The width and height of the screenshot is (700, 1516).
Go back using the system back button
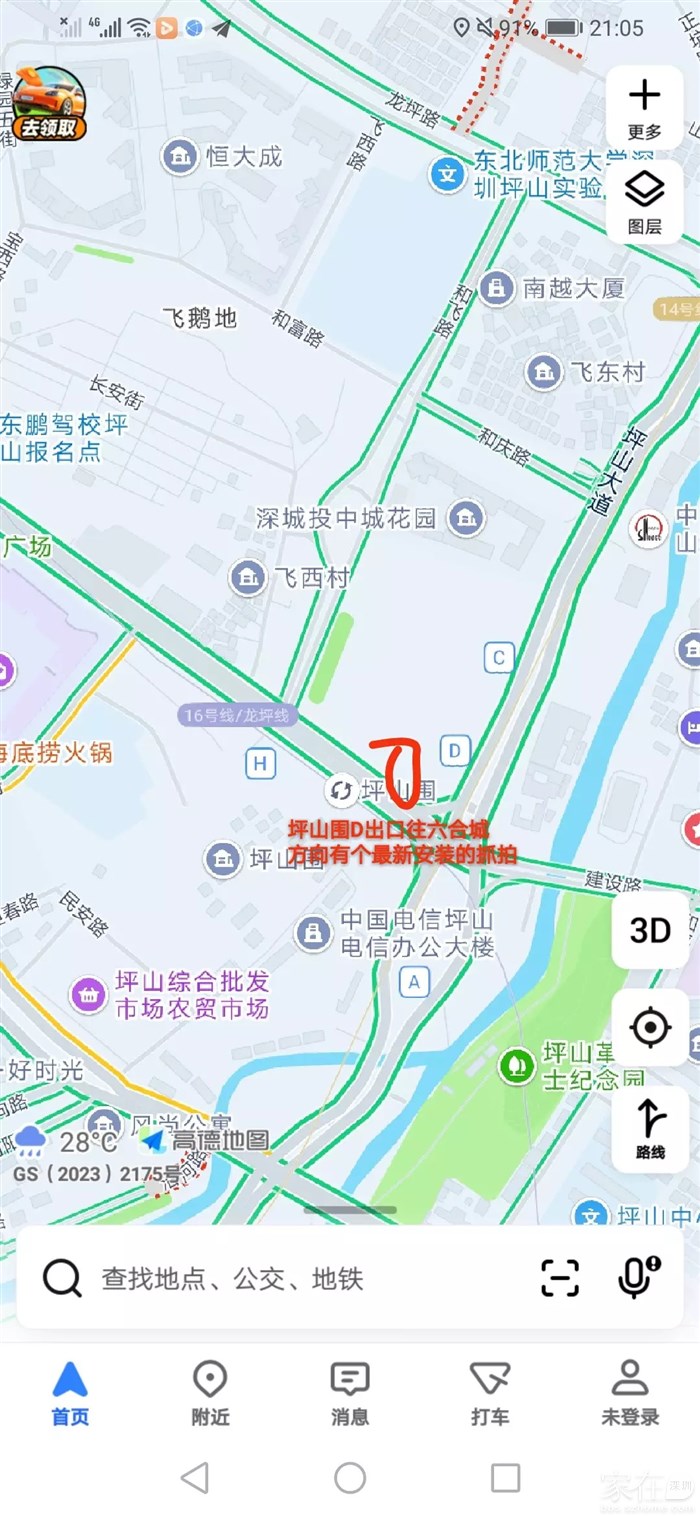click(195, 1477)
